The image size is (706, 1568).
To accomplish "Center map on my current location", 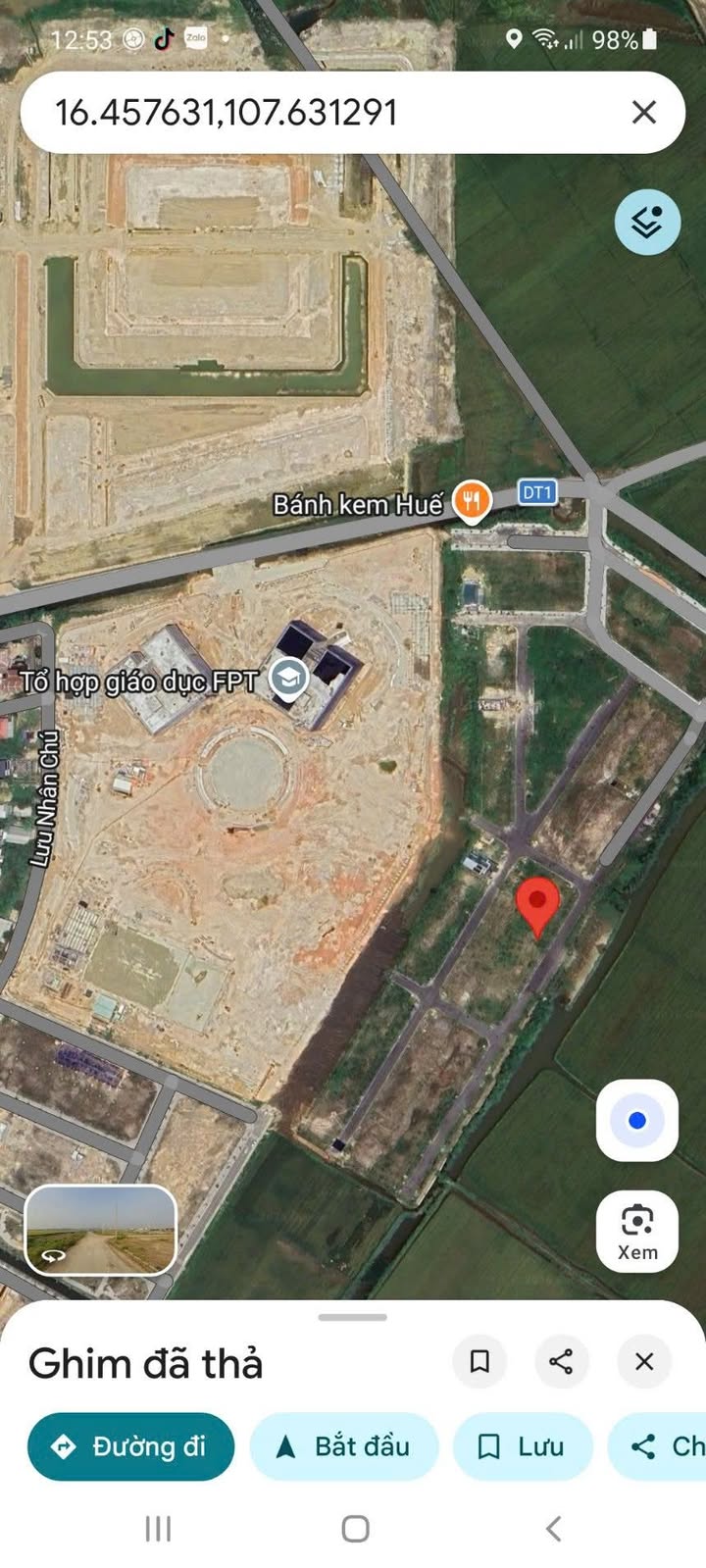I will (x=637, y=1120).
